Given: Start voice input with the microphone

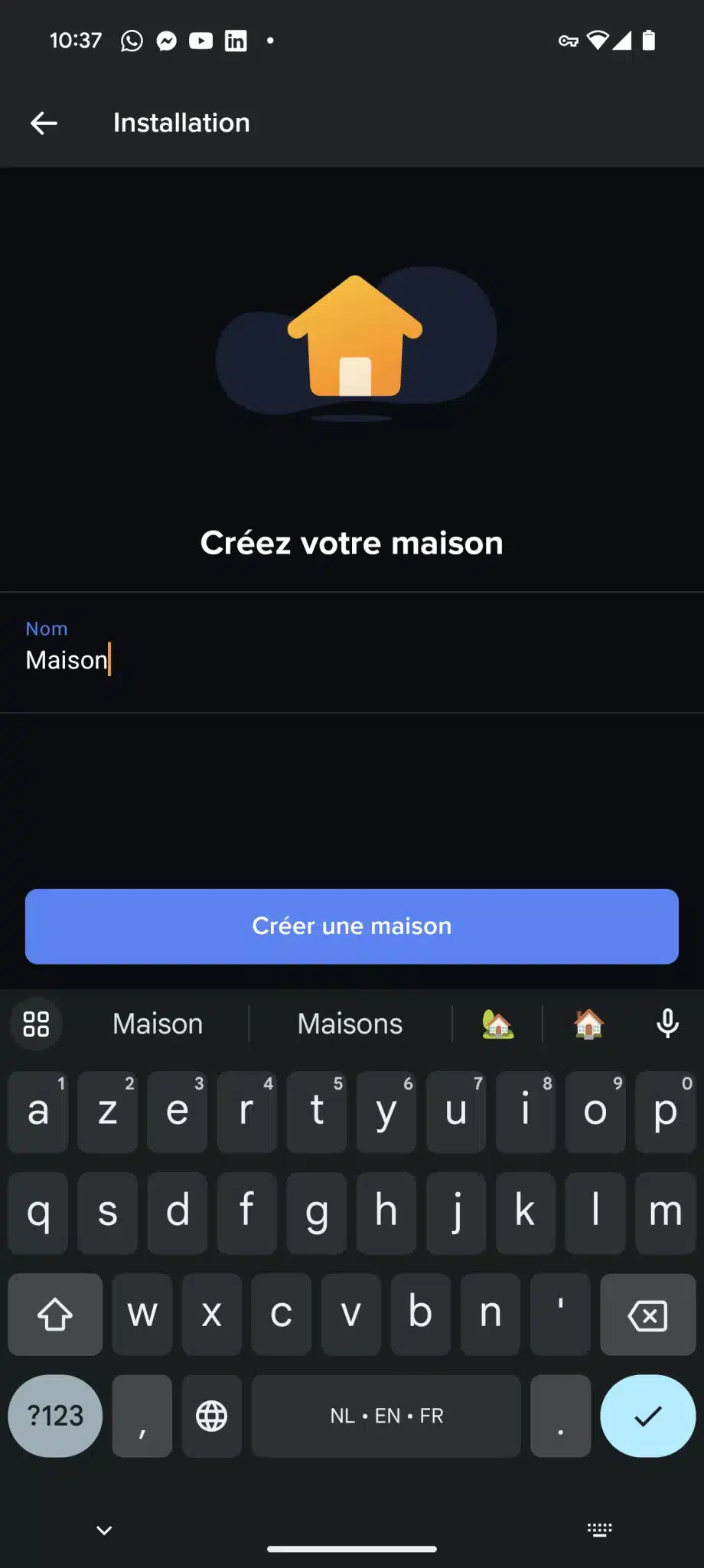Looking at the screenshot, I should tap(667, 1024).
